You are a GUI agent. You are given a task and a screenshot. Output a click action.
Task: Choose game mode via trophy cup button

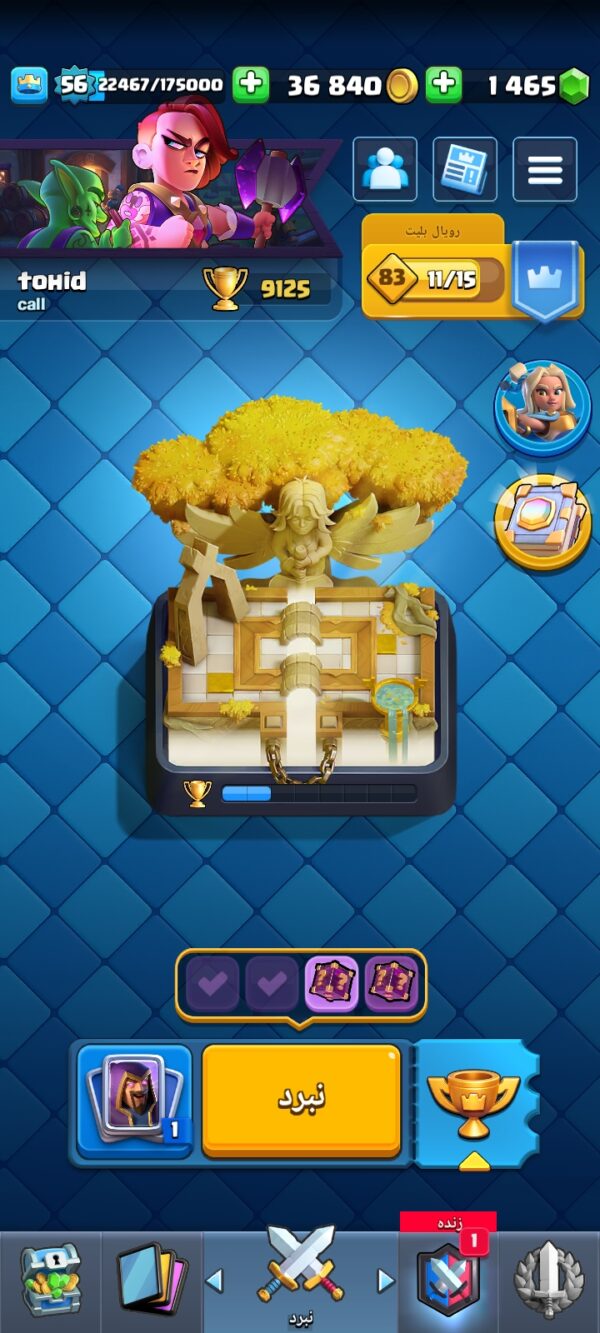coord(474,1102)
